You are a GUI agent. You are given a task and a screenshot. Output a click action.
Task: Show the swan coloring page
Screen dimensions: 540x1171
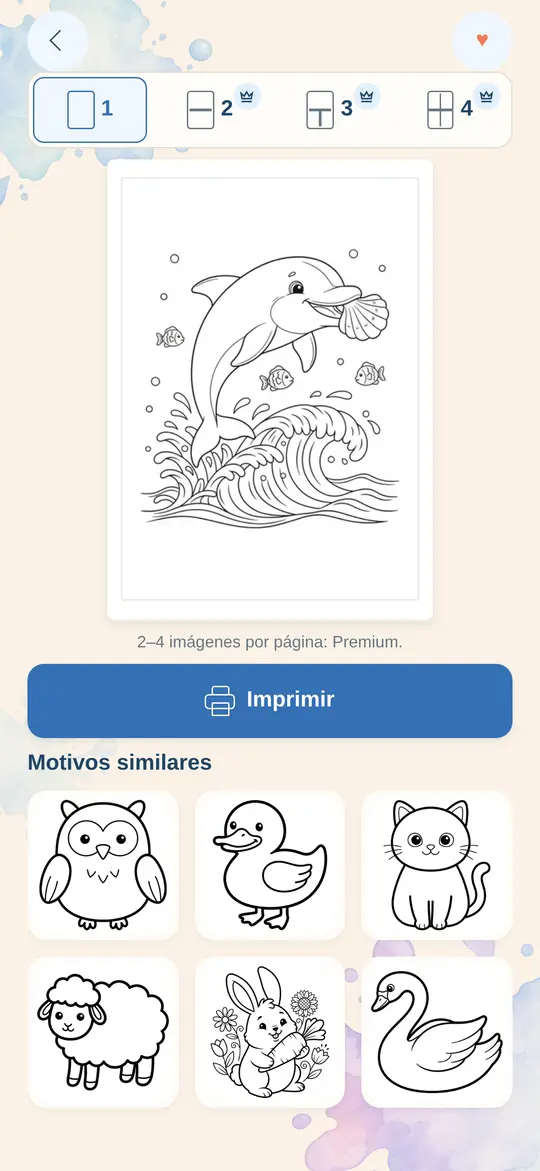pos(437,1032)
